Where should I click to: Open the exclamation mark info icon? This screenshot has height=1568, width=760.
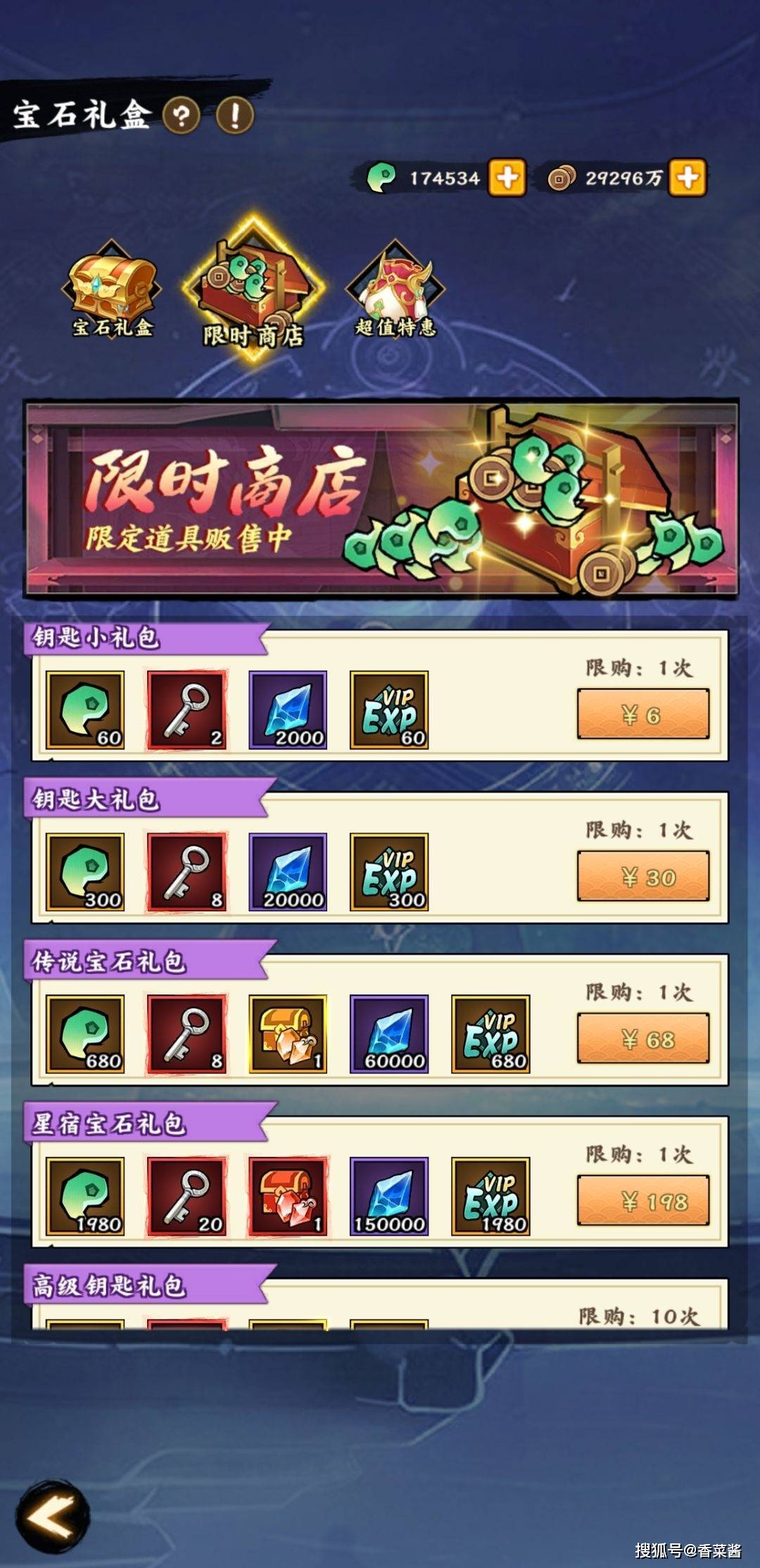234,115
